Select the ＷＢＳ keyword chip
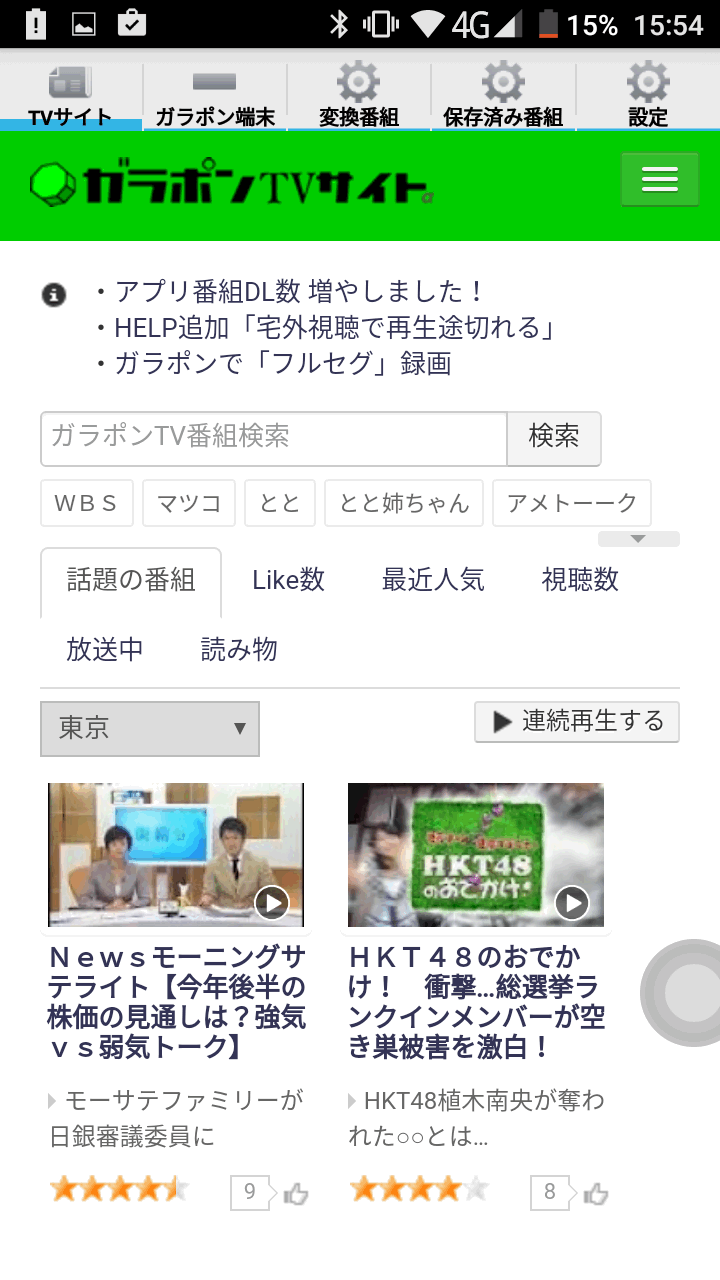This screenshot has height=1280, width=720. pyautogui.click(x=86, y=503)
